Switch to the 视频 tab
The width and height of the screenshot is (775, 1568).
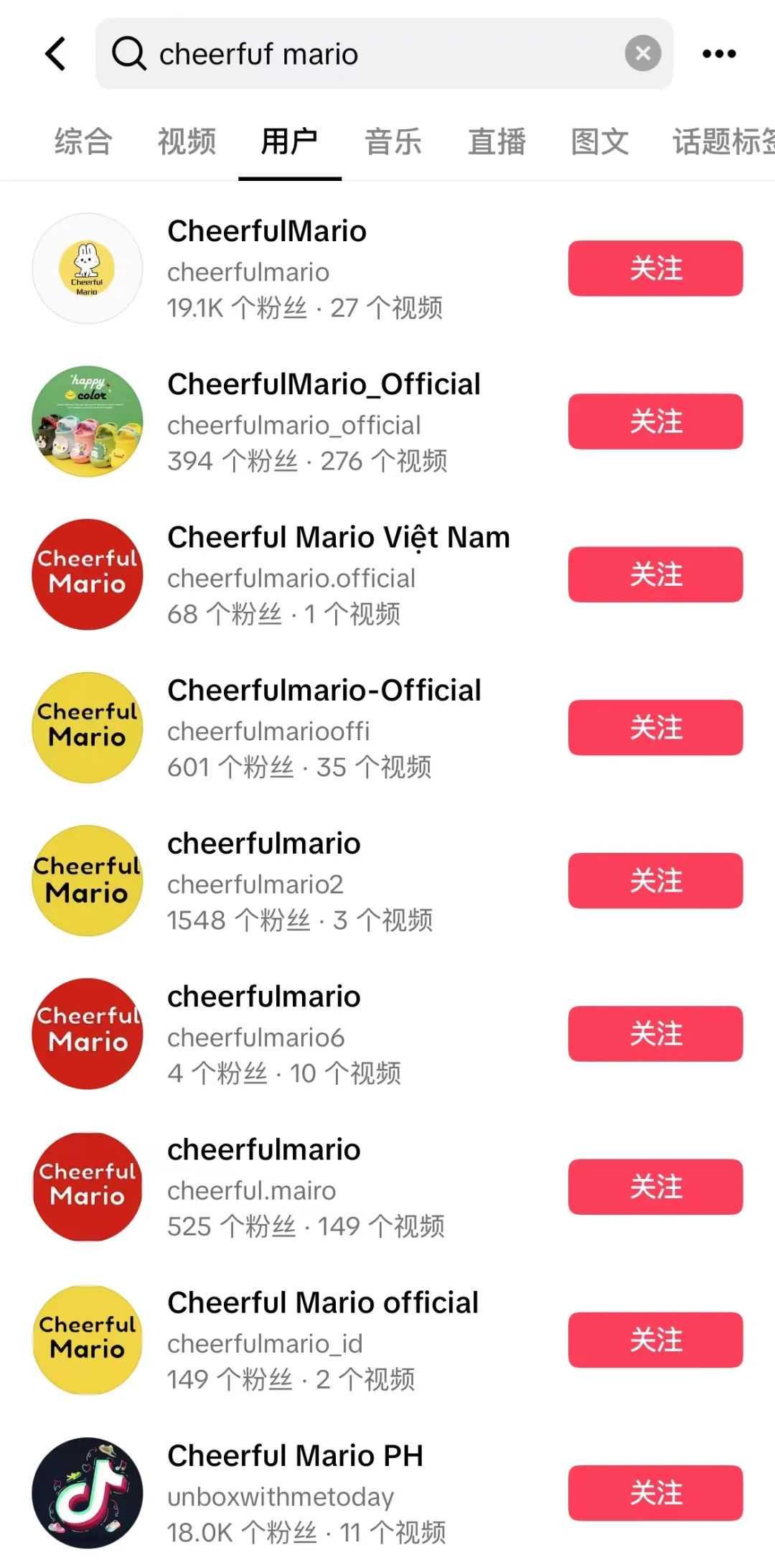coord(187,141)
